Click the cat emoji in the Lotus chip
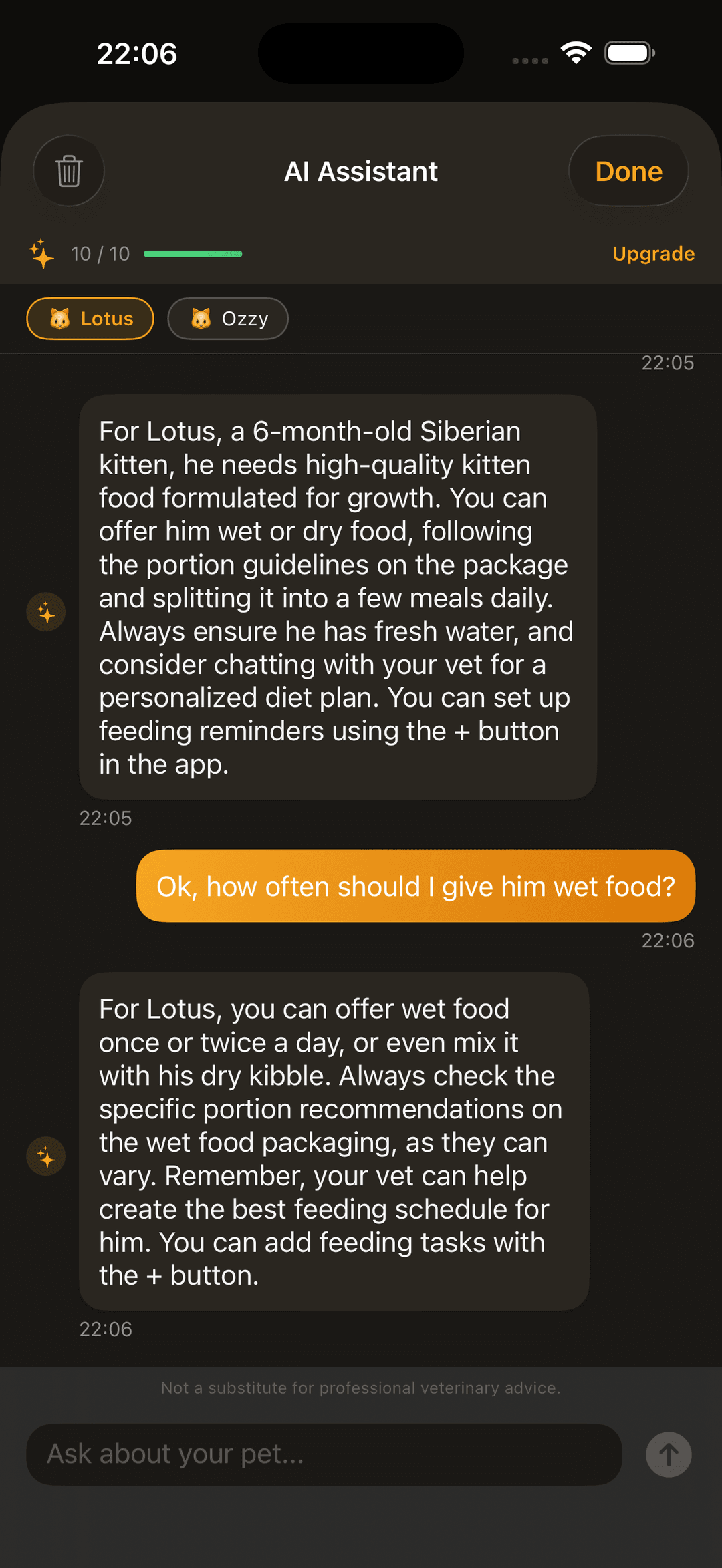 [60, 319]
